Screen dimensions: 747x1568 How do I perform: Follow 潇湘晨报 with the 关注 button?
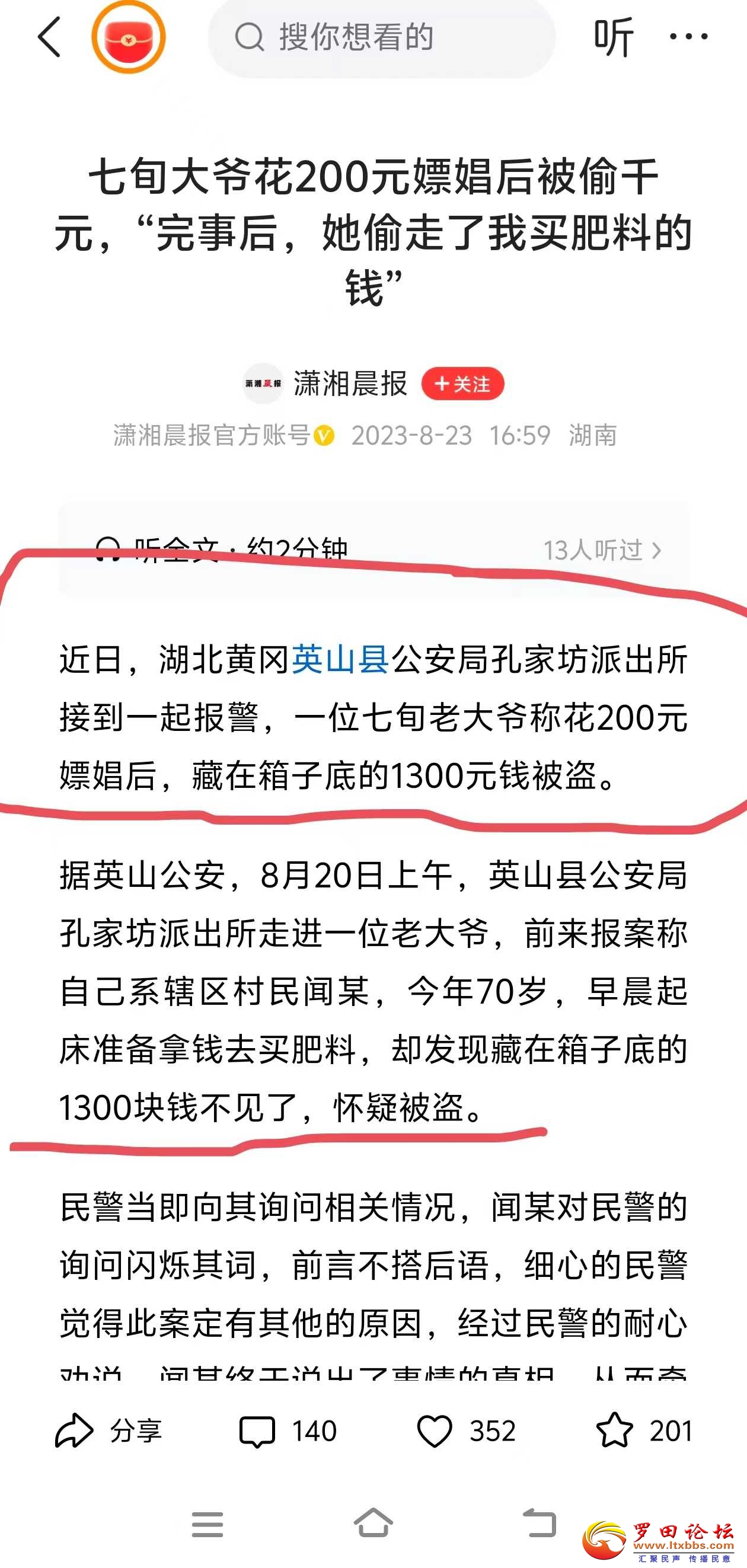[x=462, y=384]
